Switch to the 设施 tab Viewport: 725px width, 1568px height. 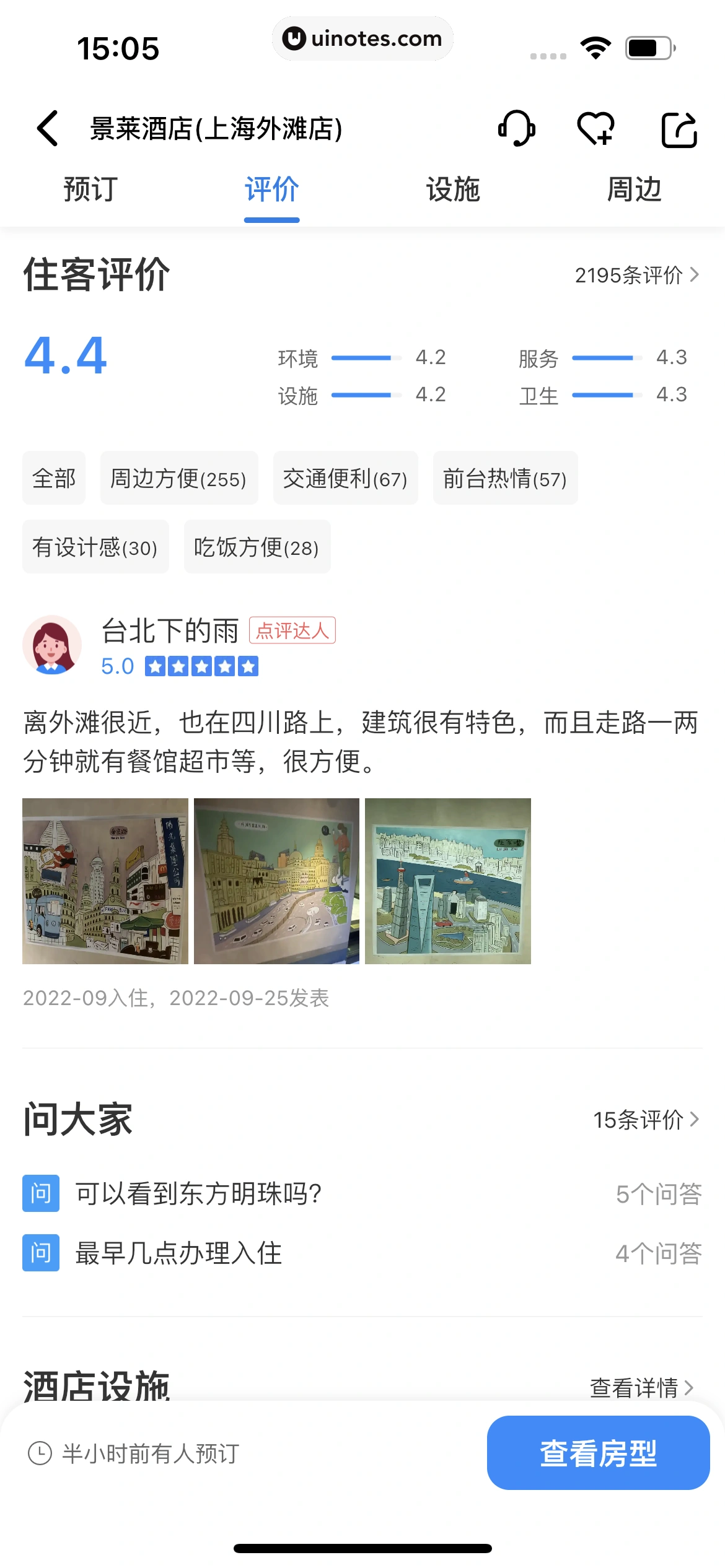tap(453, 189)
